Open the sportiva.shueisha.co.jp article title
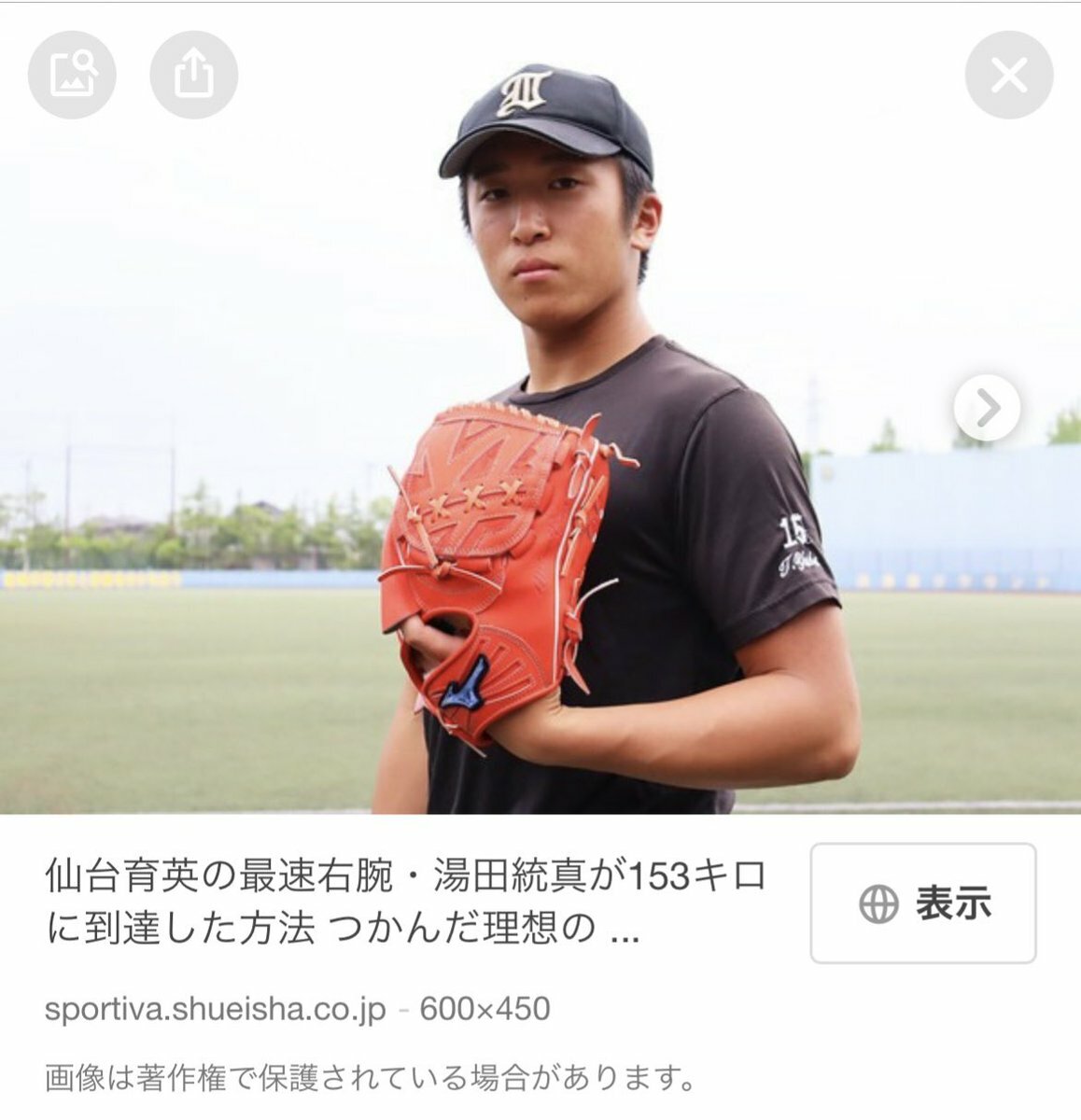This screenshot has width=1081, height=1120. coord(405,902)
